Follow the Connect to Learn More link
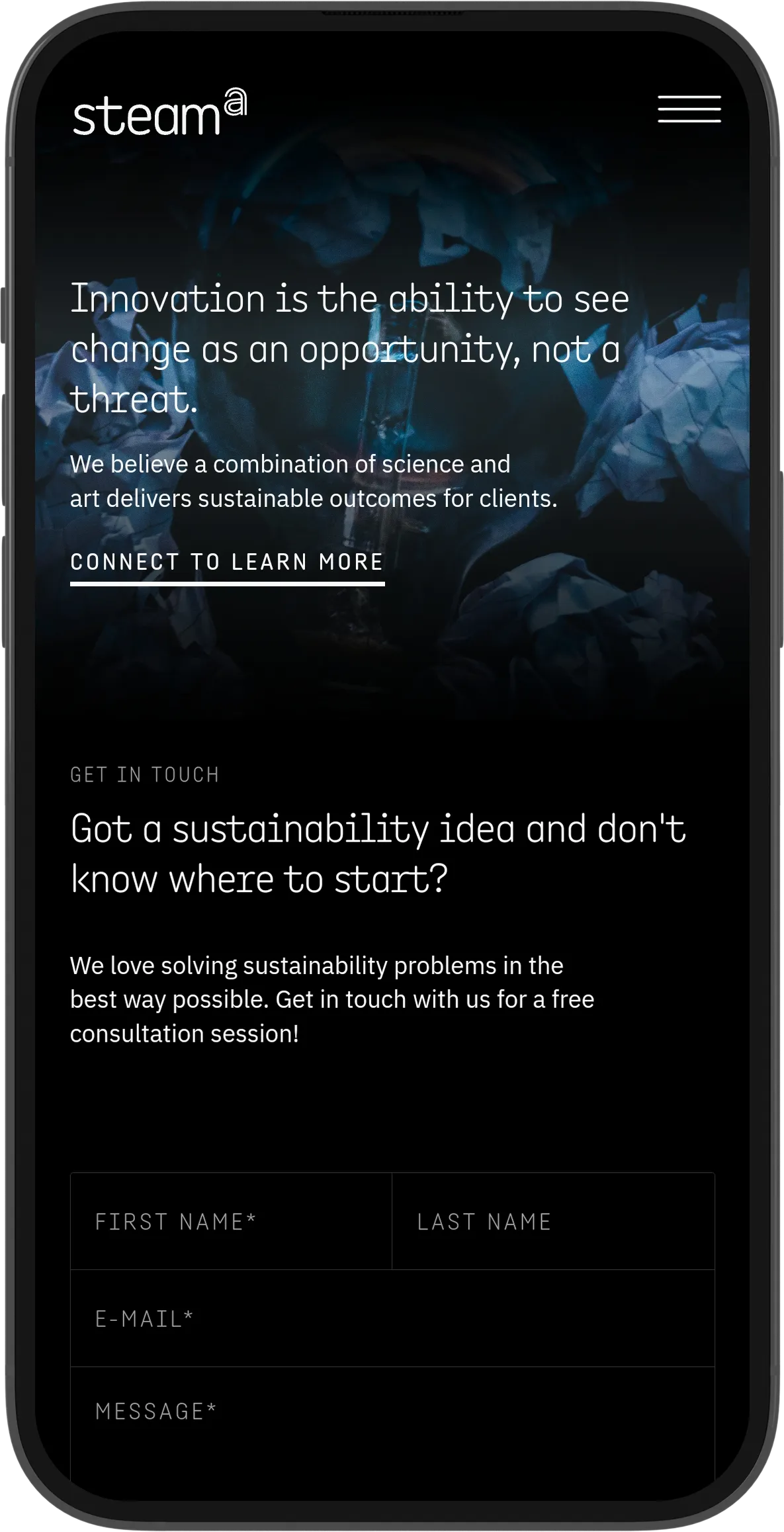 [227, 563]
